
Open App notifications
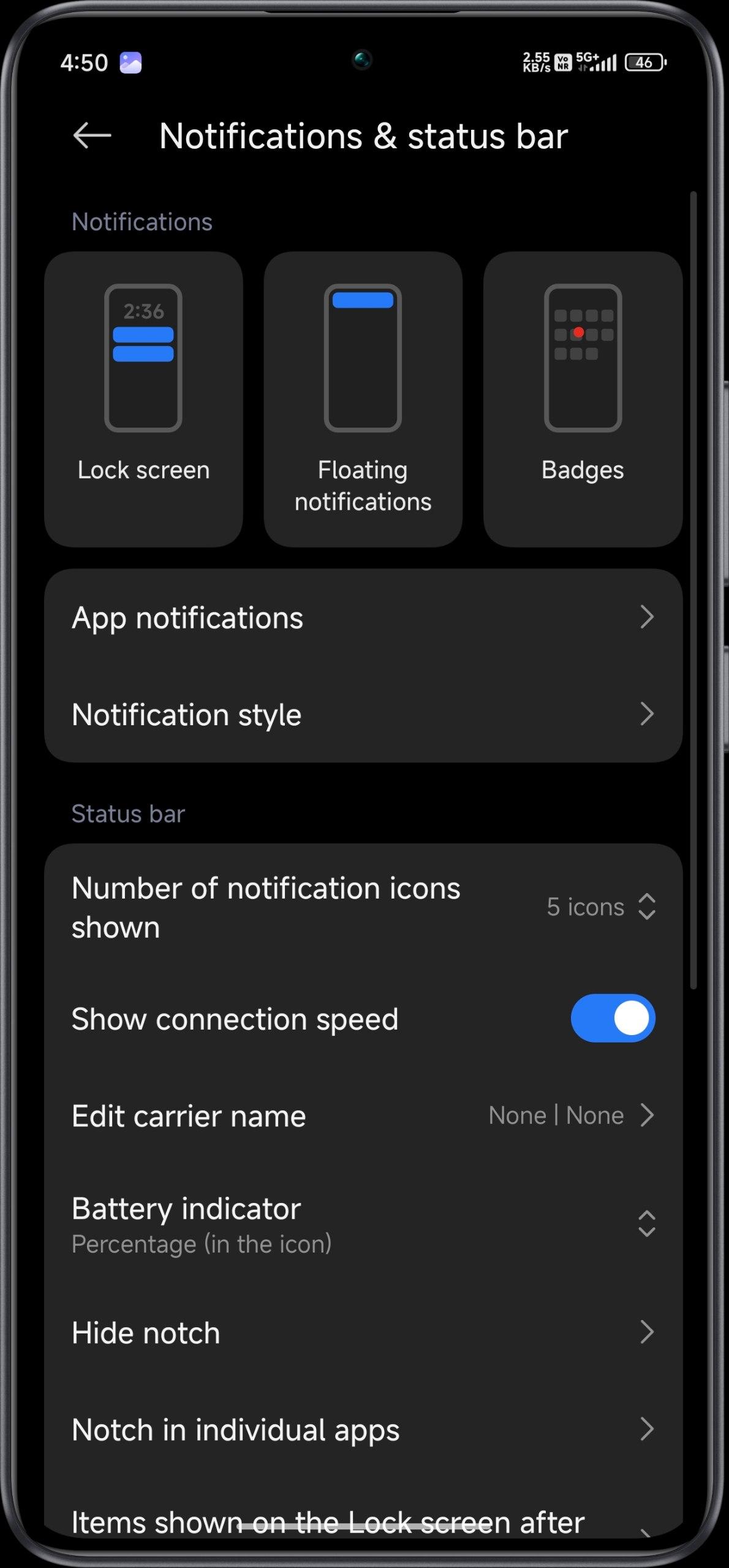(363, 617)
